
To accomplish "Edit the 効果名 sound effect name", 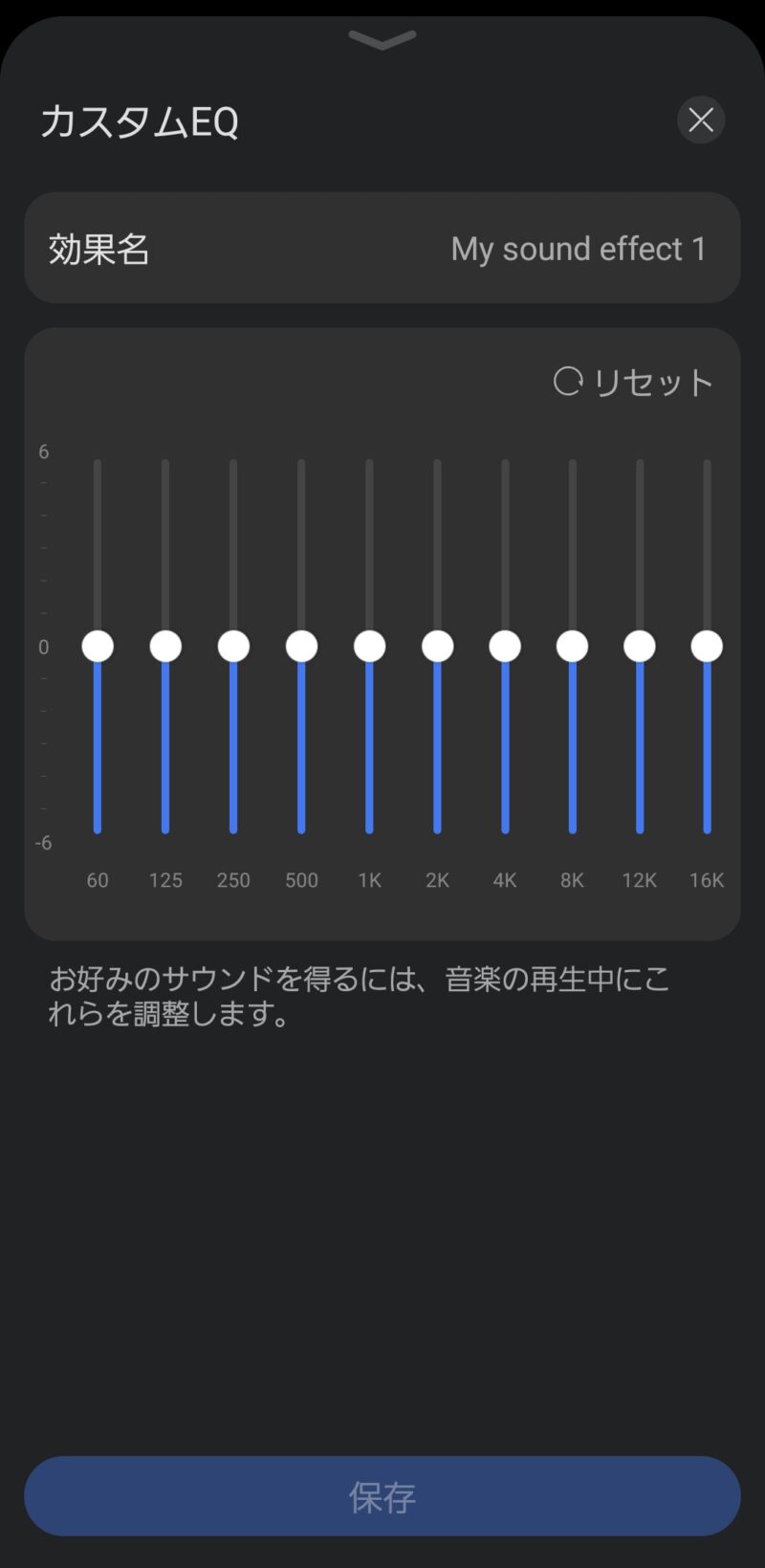I will (382, 249).
